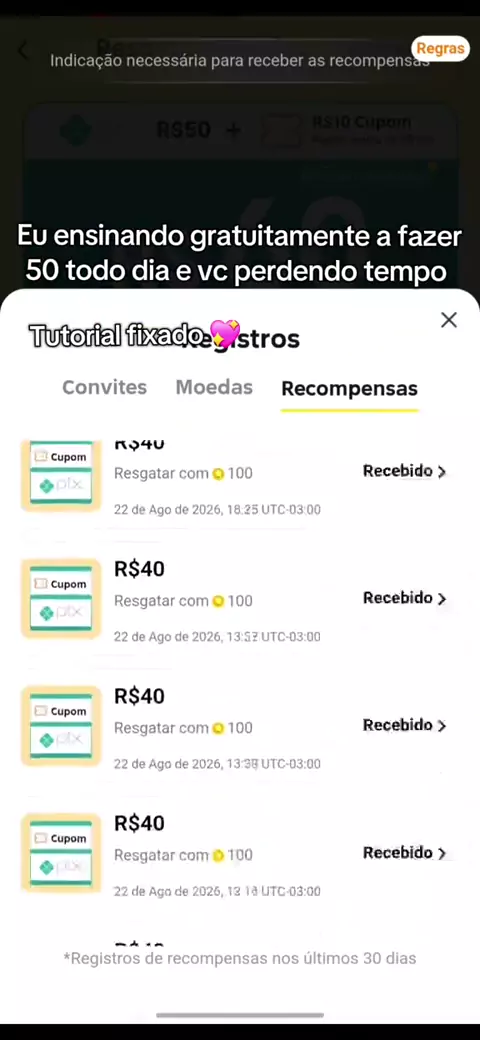Close the Registros panel

pos(449,320)
